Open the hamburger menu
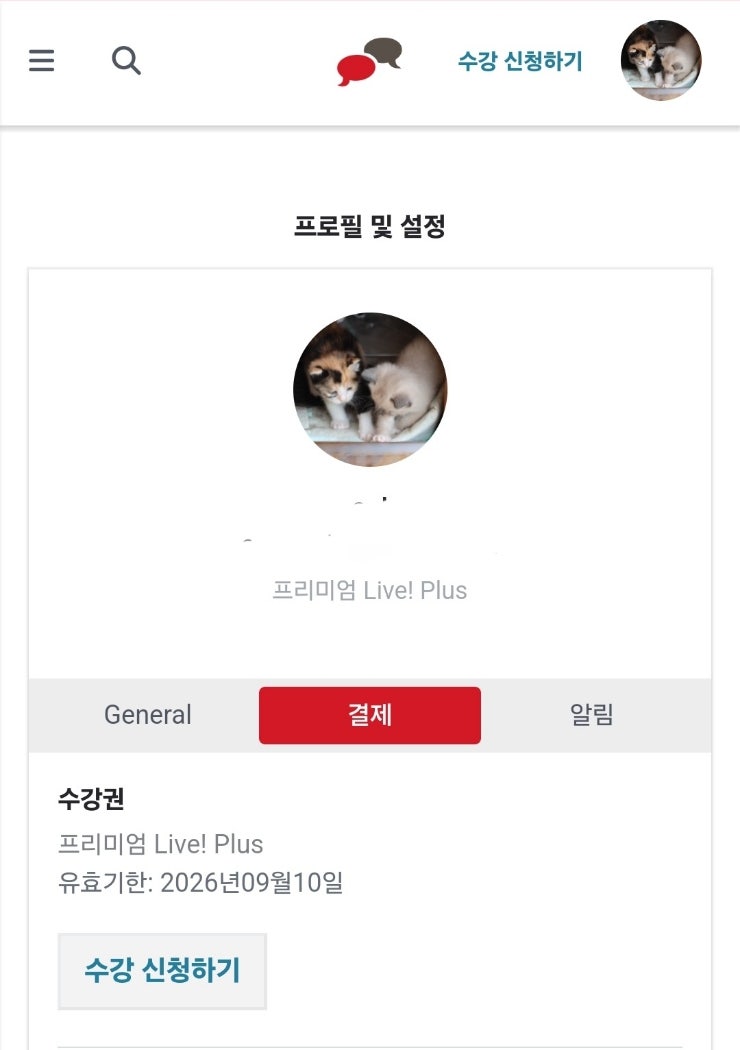740x1050 pixels. click(41, 60)
